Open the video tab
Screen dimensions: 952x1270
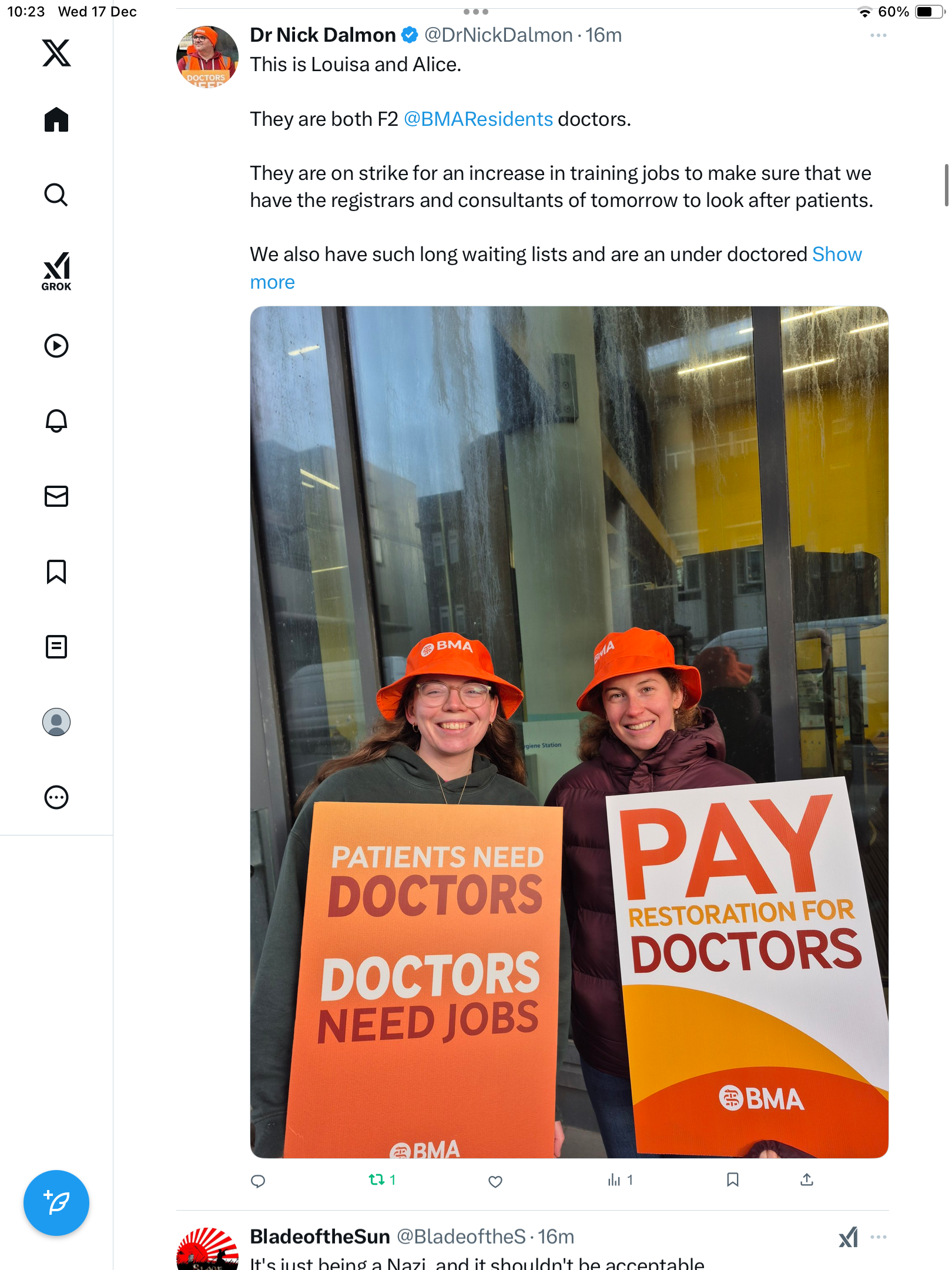point(56,346)
